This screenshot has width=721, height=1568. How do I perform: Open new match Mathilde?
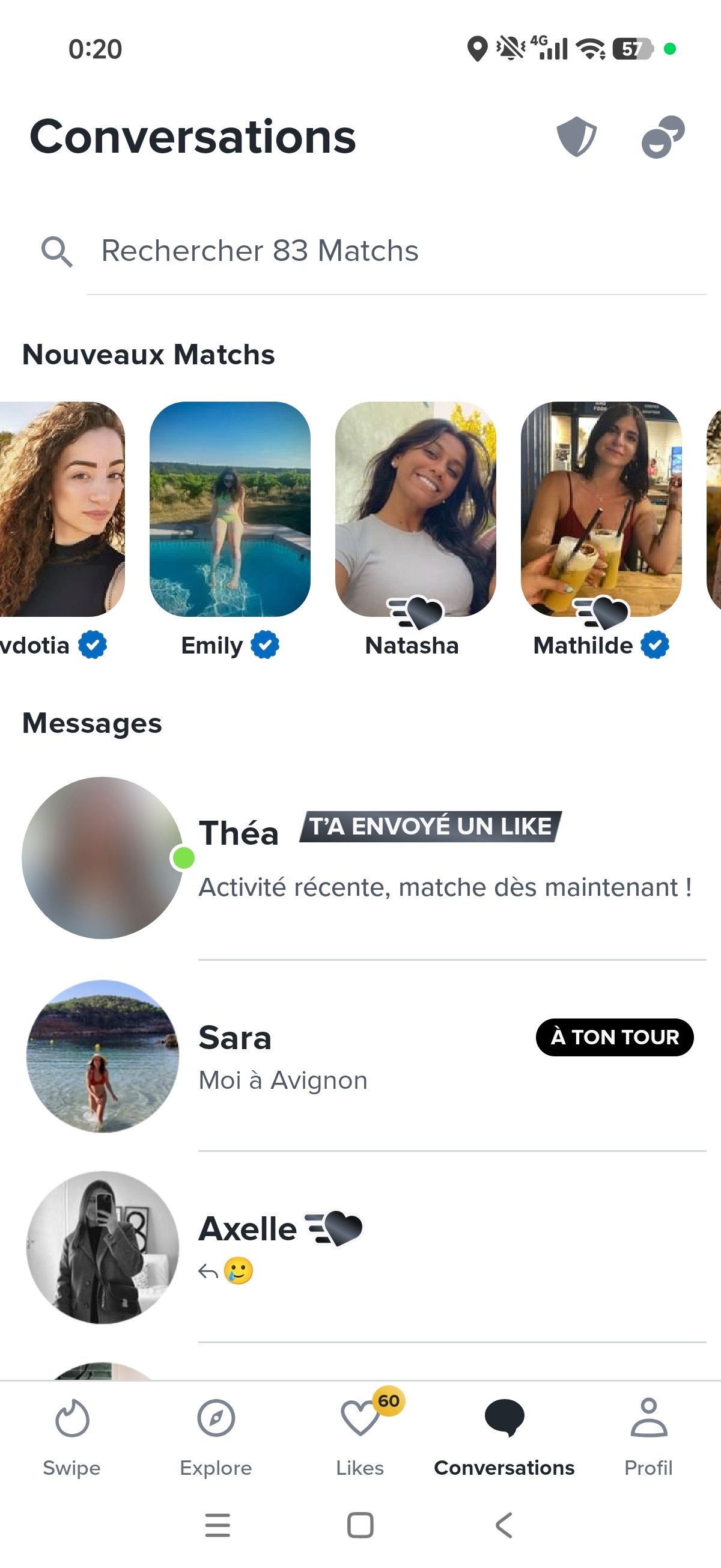coord(600,510)
